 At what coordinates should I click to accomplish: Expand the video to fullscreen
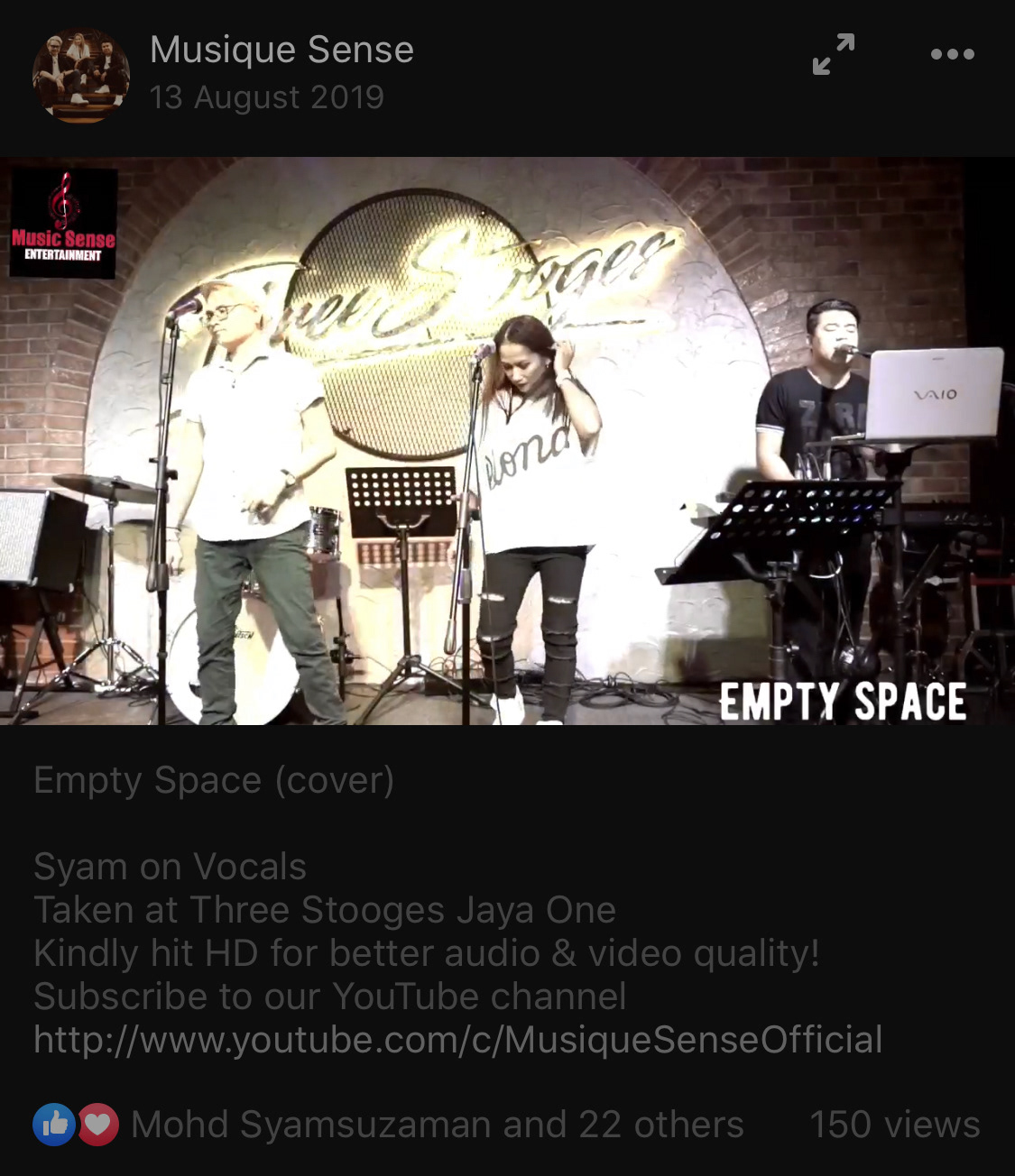coord(833,54)
